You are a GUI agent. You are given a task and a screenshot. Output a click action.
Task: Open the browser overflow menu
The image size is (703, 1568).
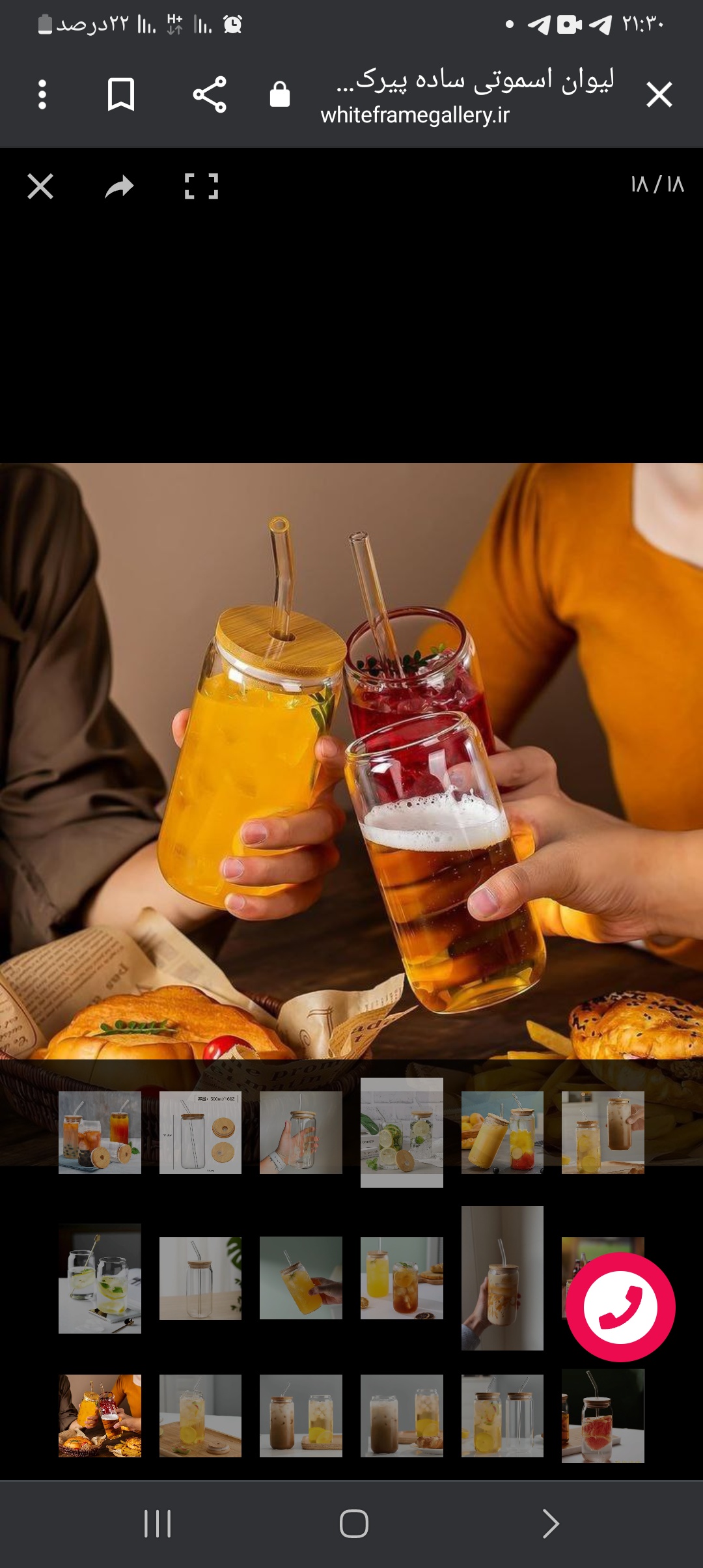pos(42,95)
